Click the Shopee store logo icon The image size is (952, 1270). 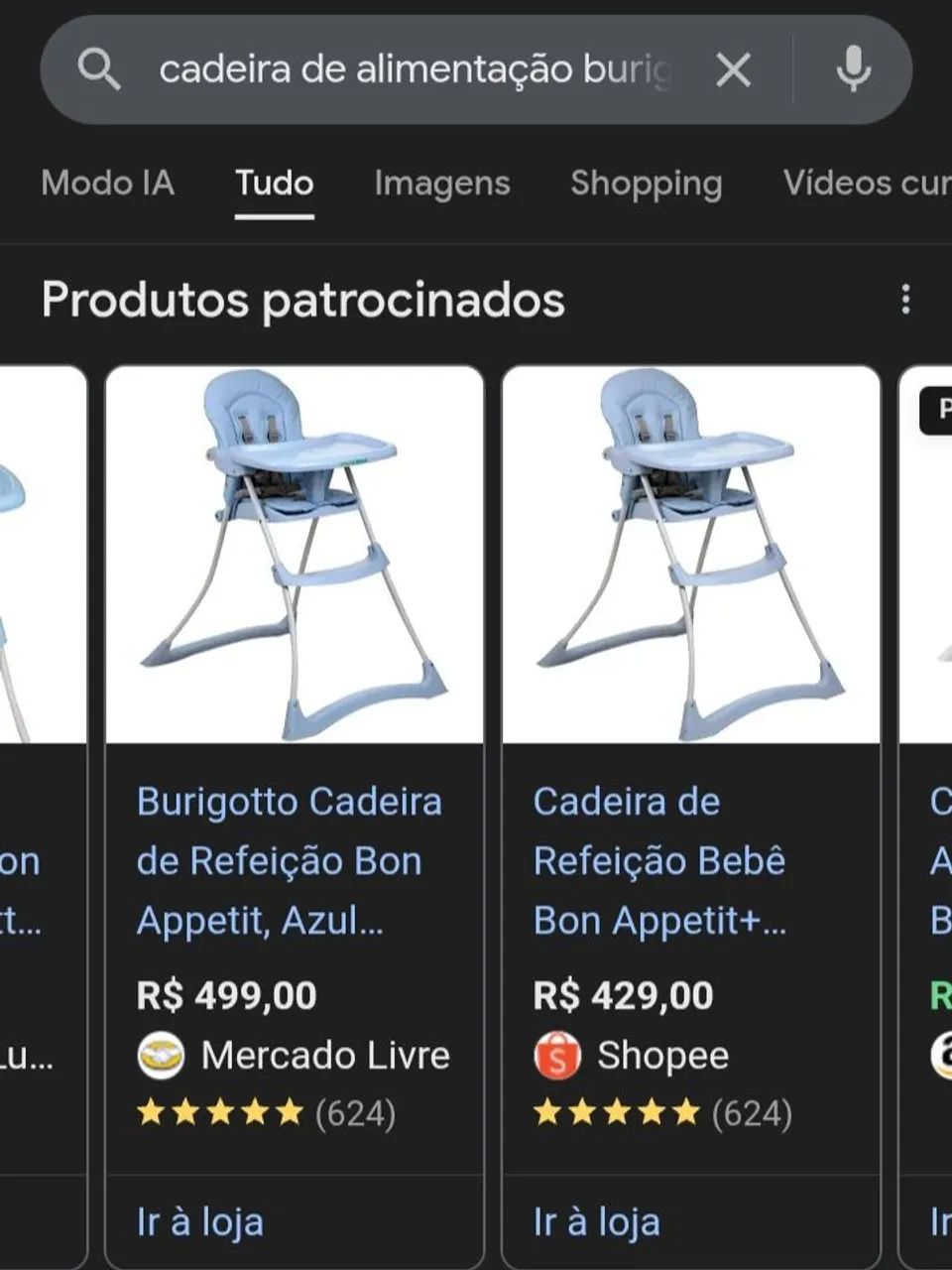point(556,1055)
